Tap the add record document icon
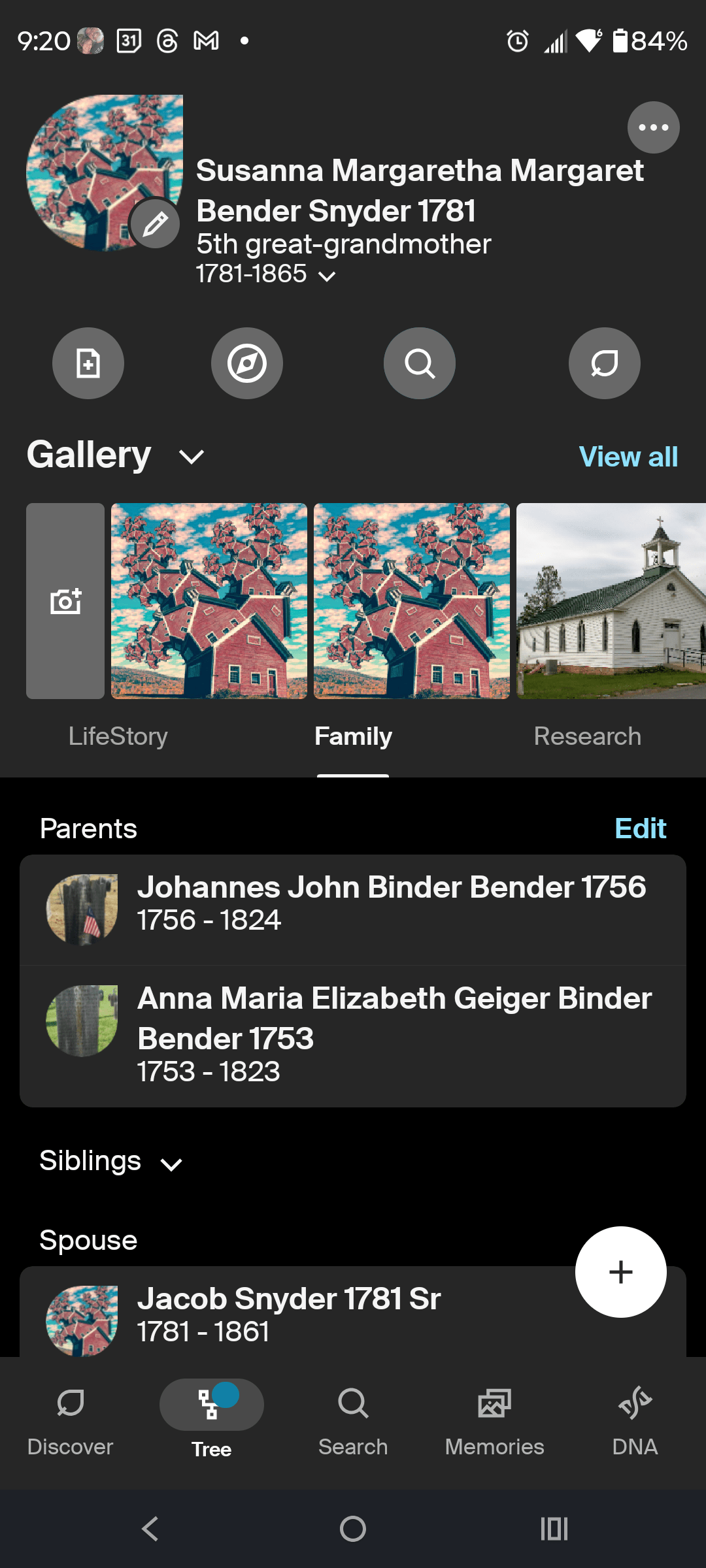The image size is (706, 1568). click(88, 363)
